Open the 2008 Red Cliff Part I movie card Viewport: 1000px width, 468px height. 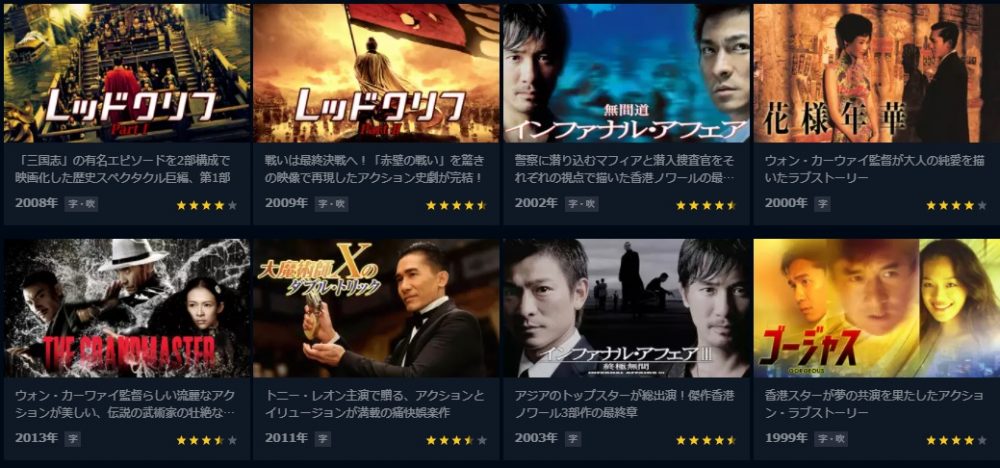tap(127, 74)
